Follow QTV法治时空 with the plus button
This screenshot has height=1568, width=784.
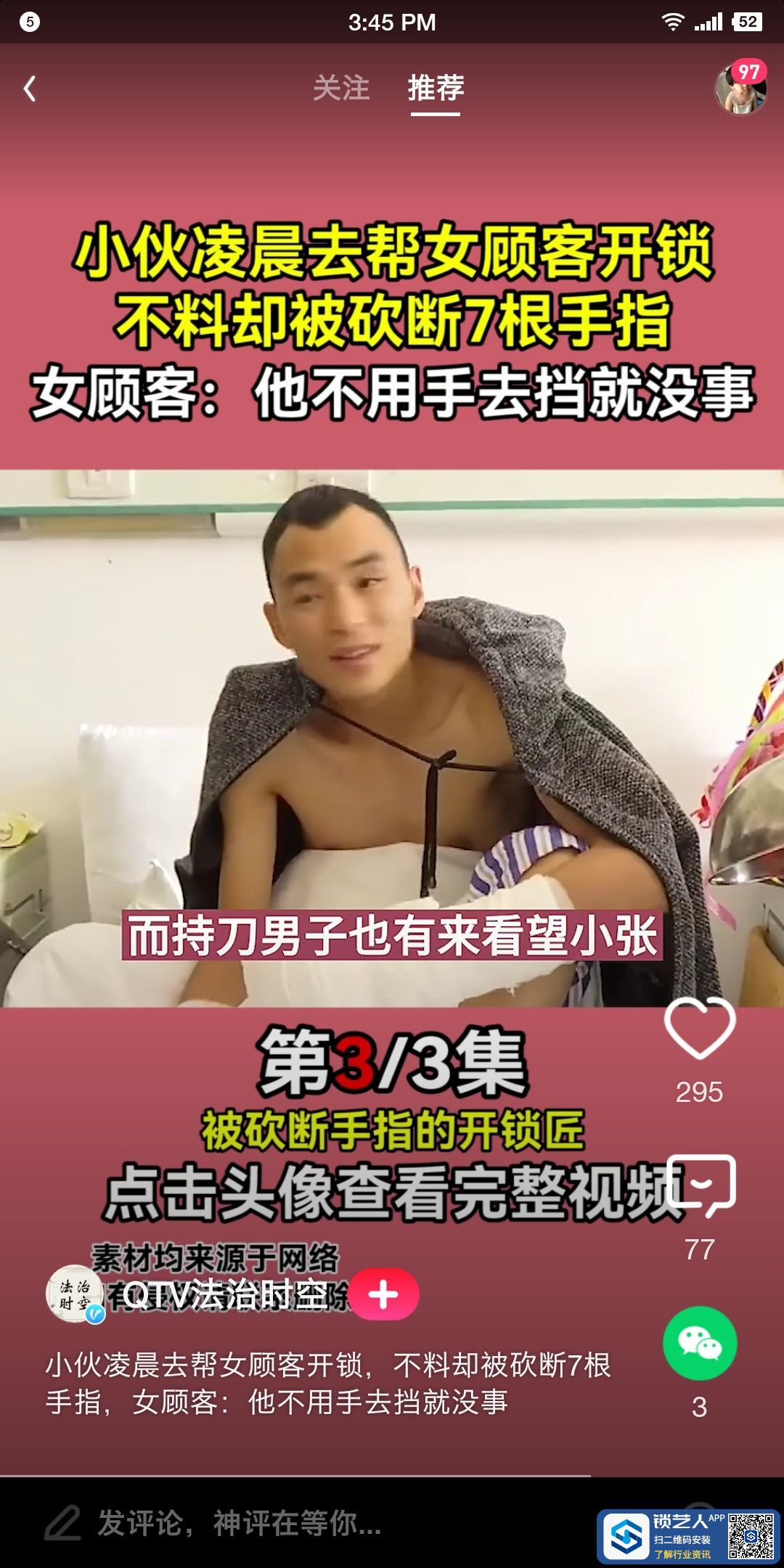(383, 1294)
